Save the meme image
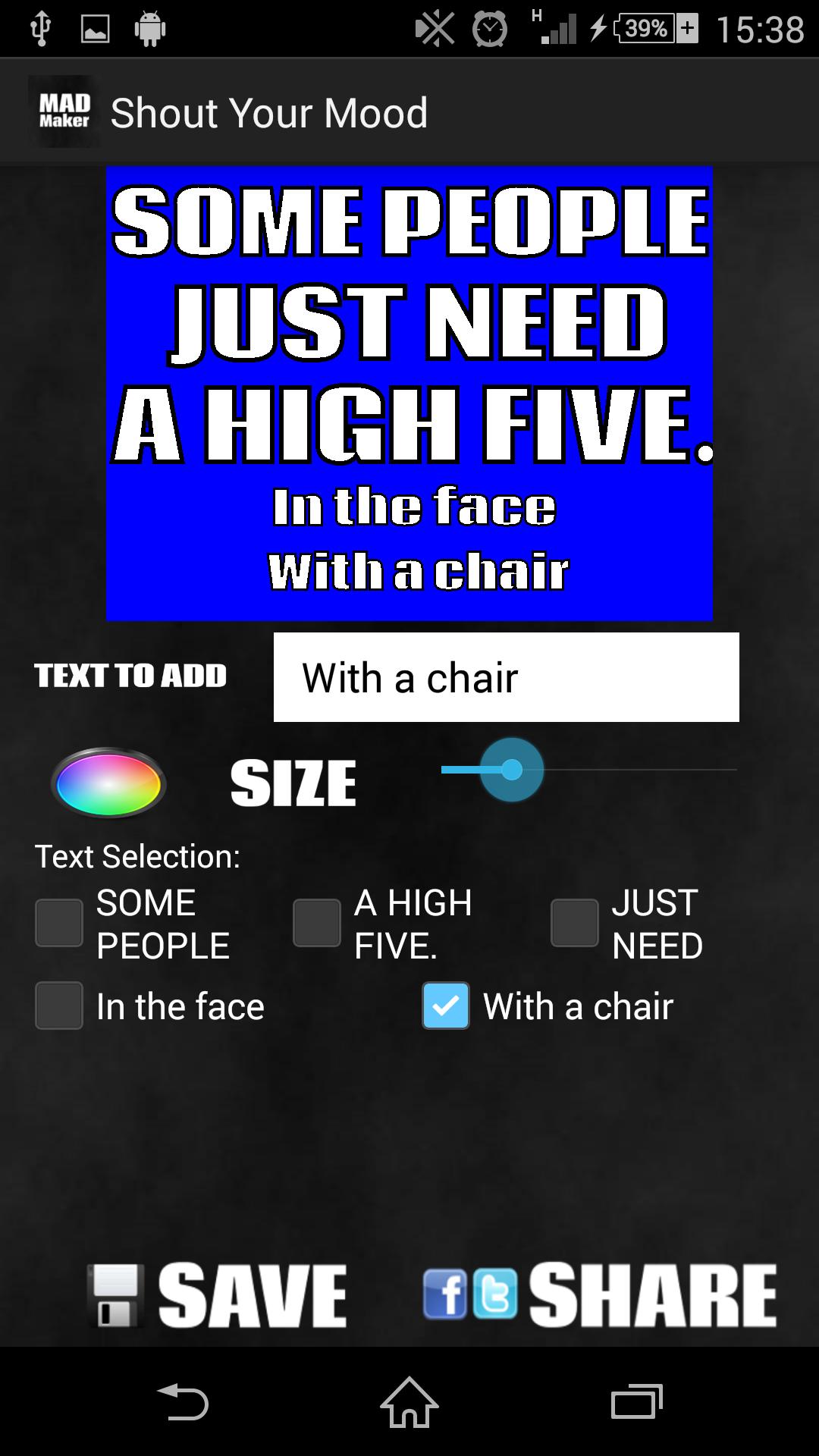The image size is (819, 1456). (218, 1295)
